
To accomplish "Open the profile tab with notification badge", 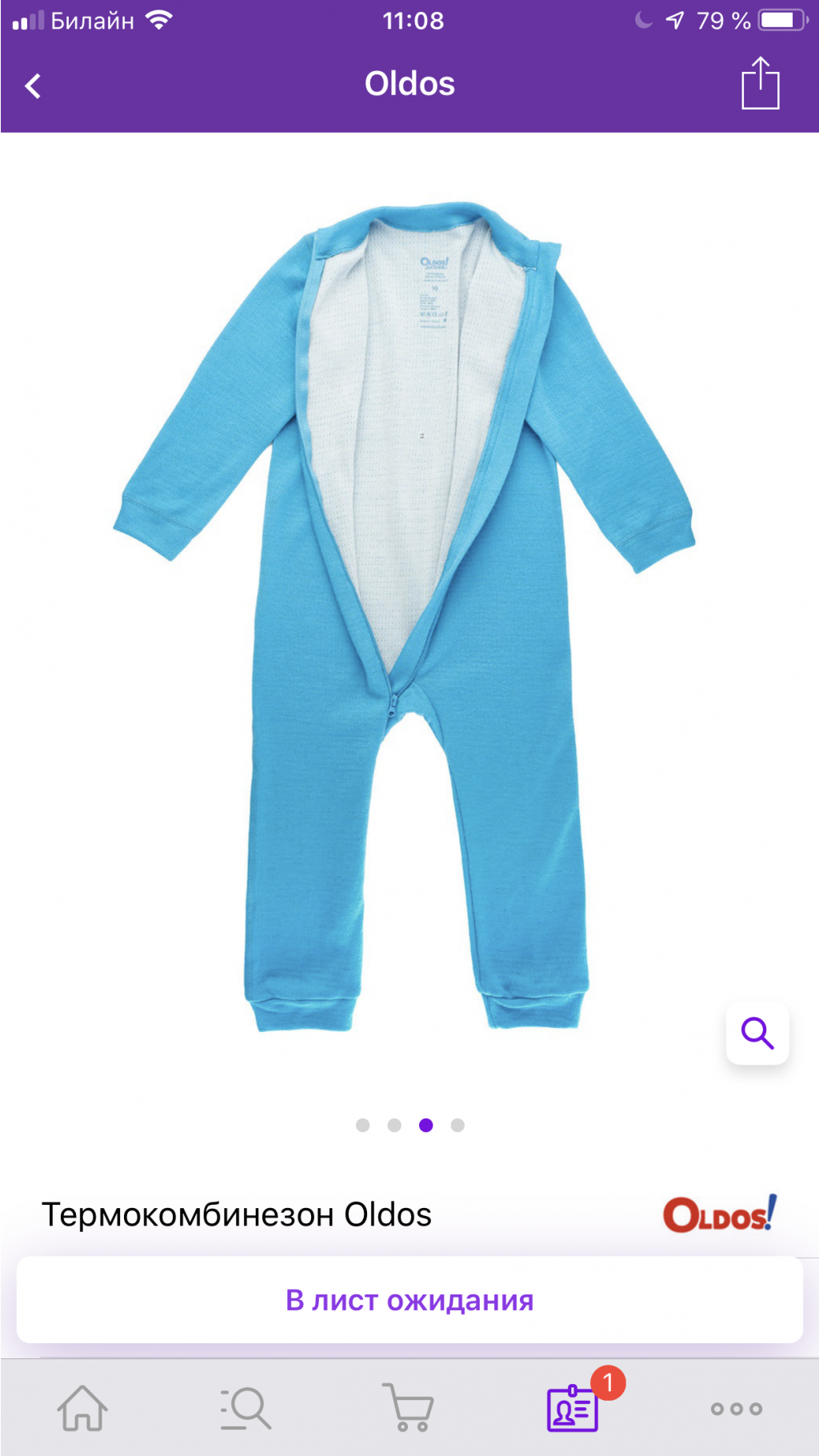I will click(573, 1408).
